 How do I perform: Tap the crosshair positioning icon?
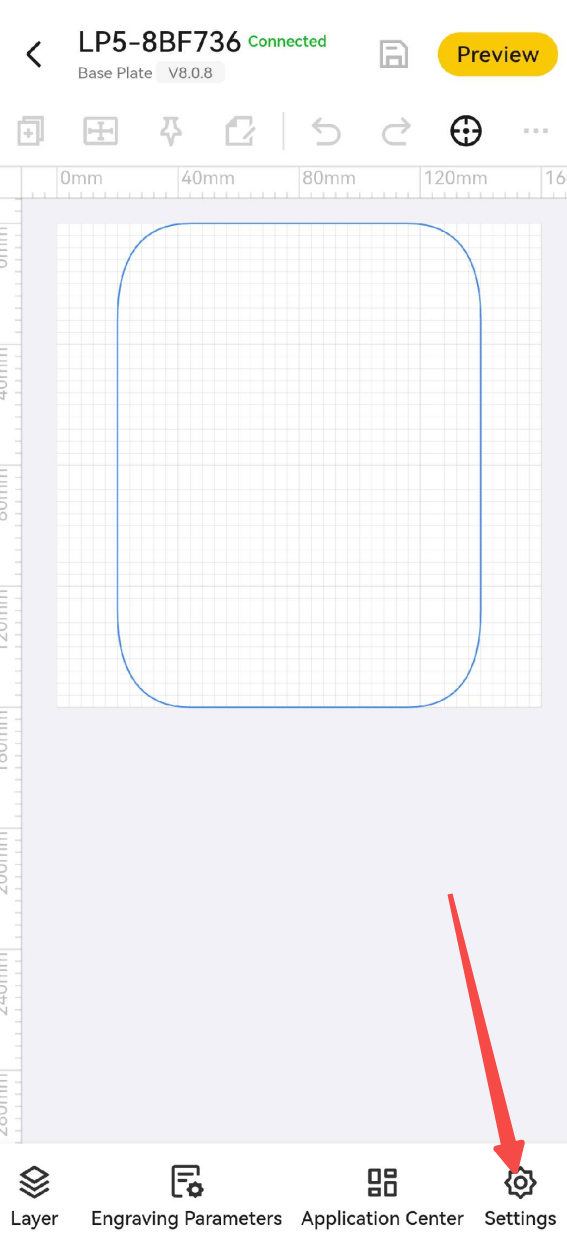click(466, 131)
